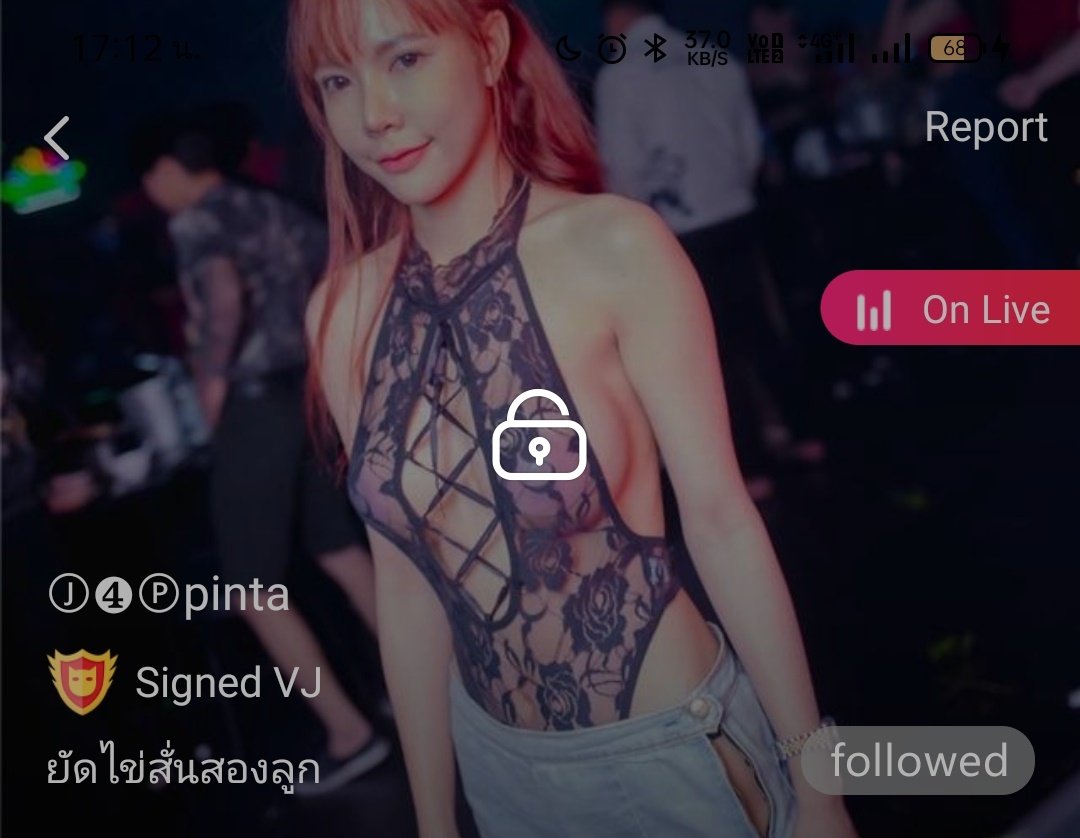Go back using the arrow

(57, 138)
